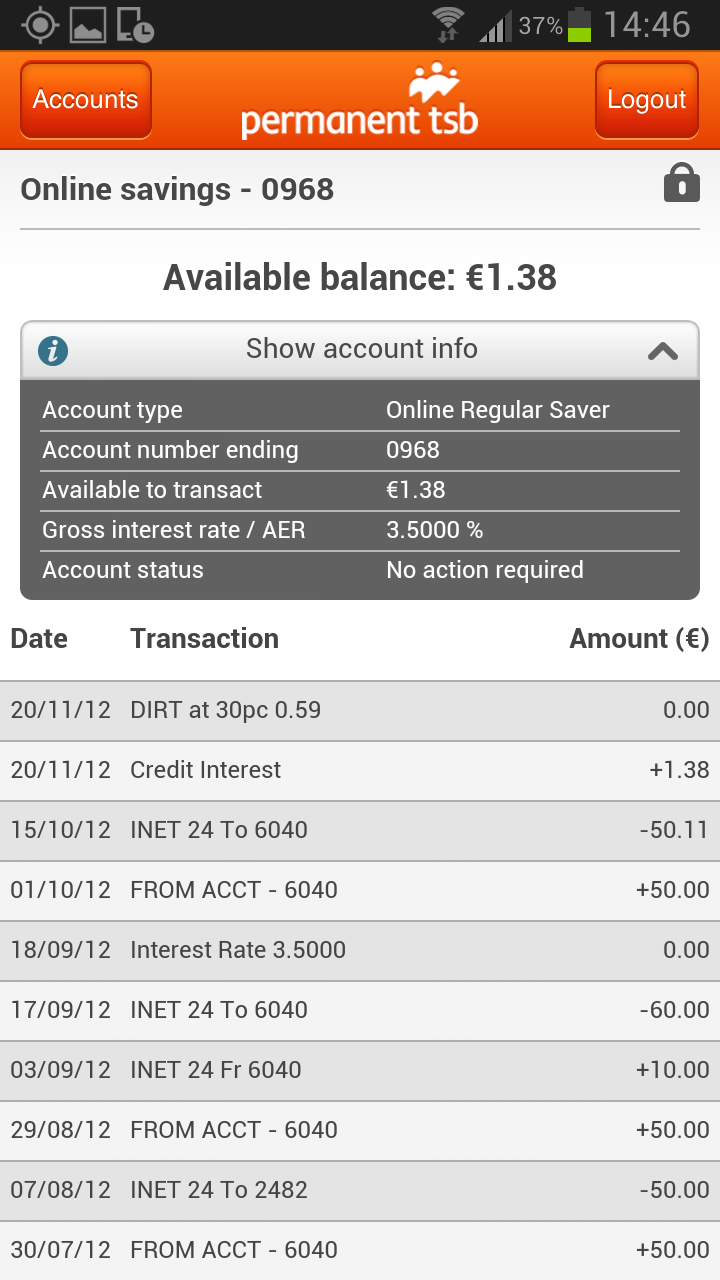Log out of permanent tsb

pos(646,100)
